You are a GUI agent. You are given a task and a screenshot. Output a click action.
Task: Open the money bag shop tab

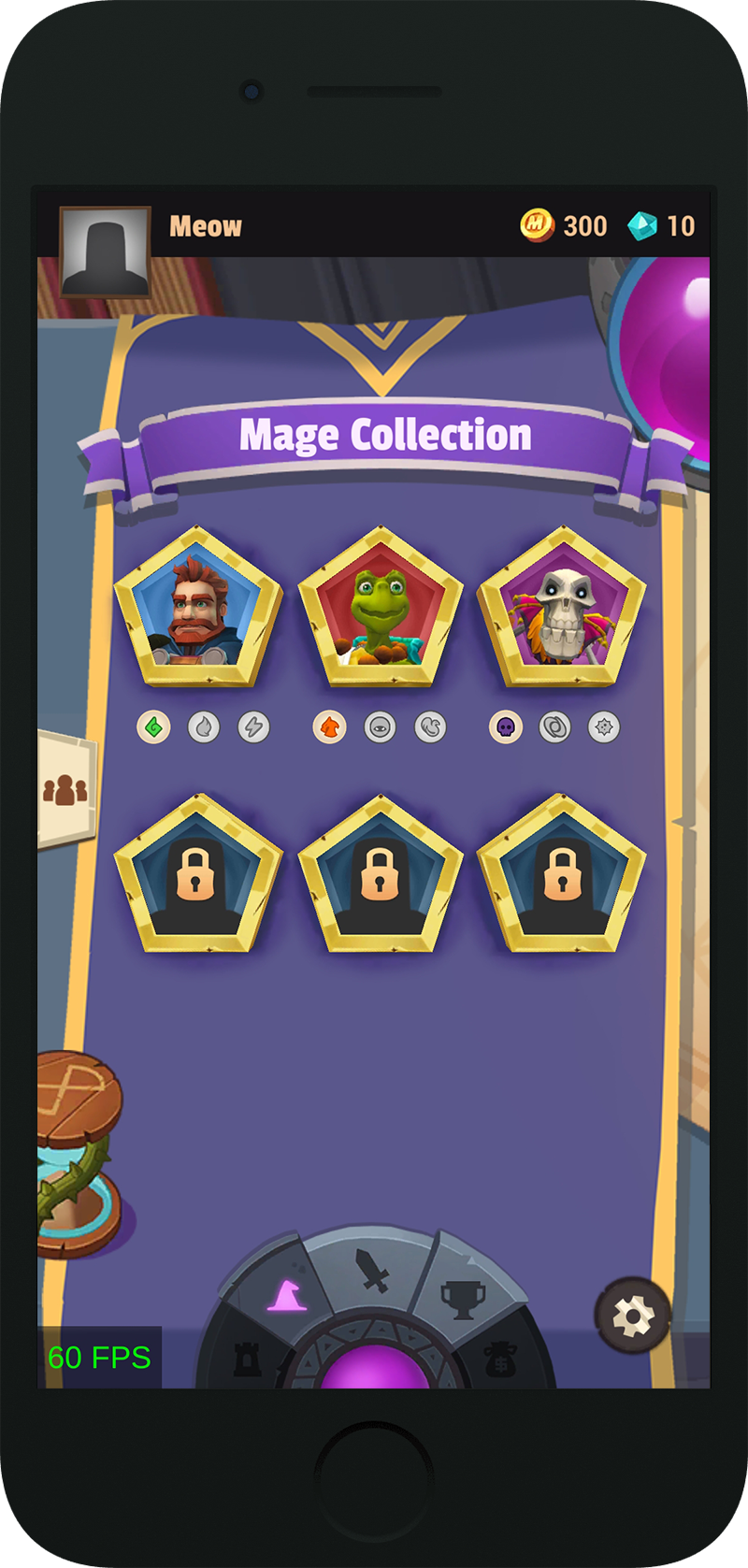(500, 1360)
